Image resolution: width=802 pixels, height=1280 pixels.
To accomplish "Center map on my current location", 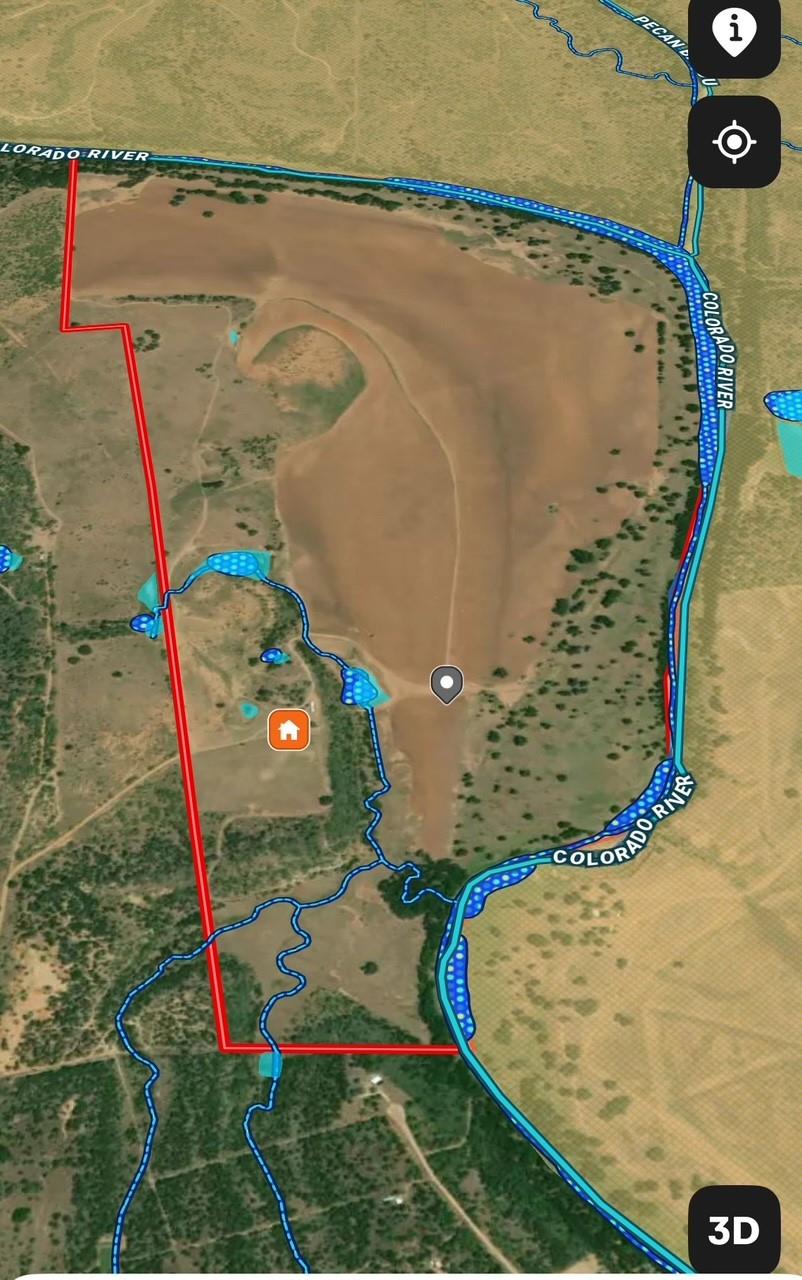I will (734, 142).
